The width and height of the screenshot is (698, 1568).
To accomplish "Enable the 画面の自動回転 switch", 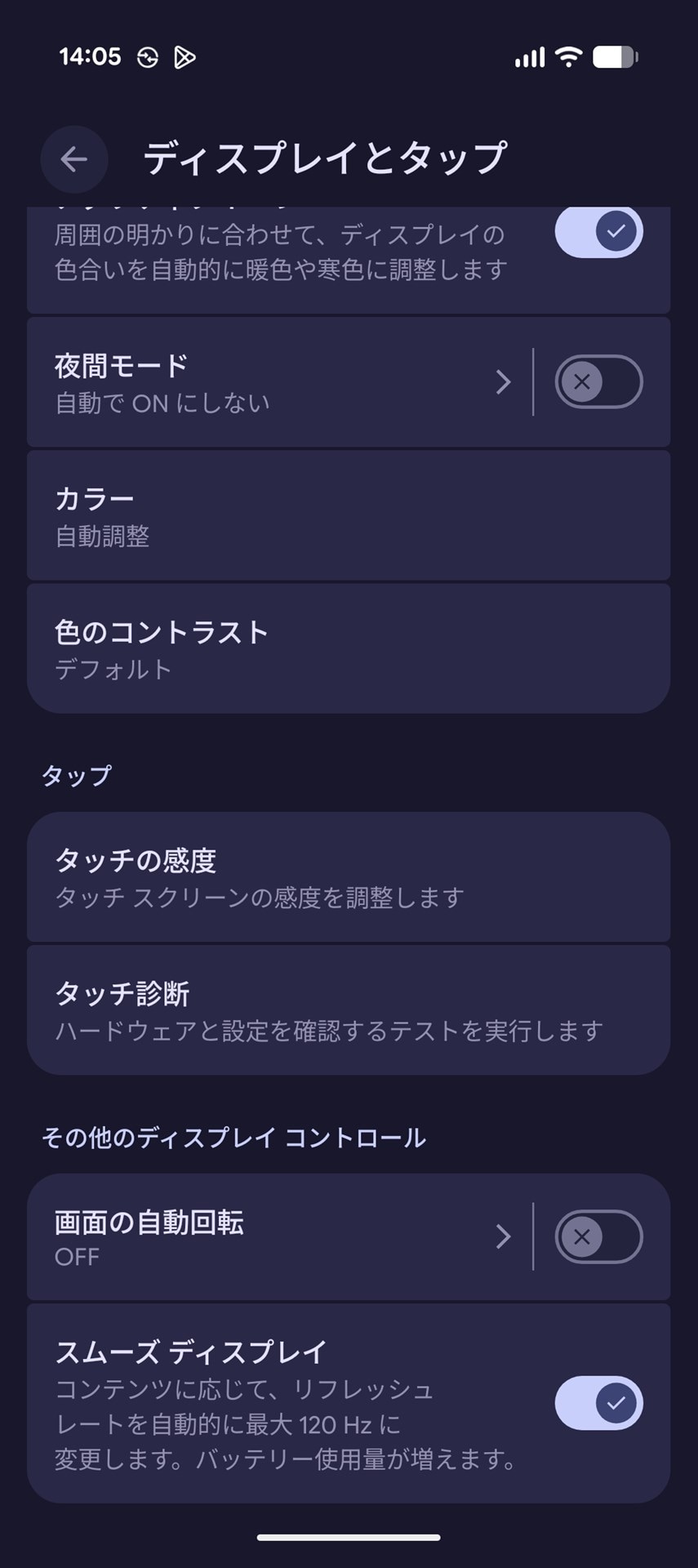I will point(598,1236).
